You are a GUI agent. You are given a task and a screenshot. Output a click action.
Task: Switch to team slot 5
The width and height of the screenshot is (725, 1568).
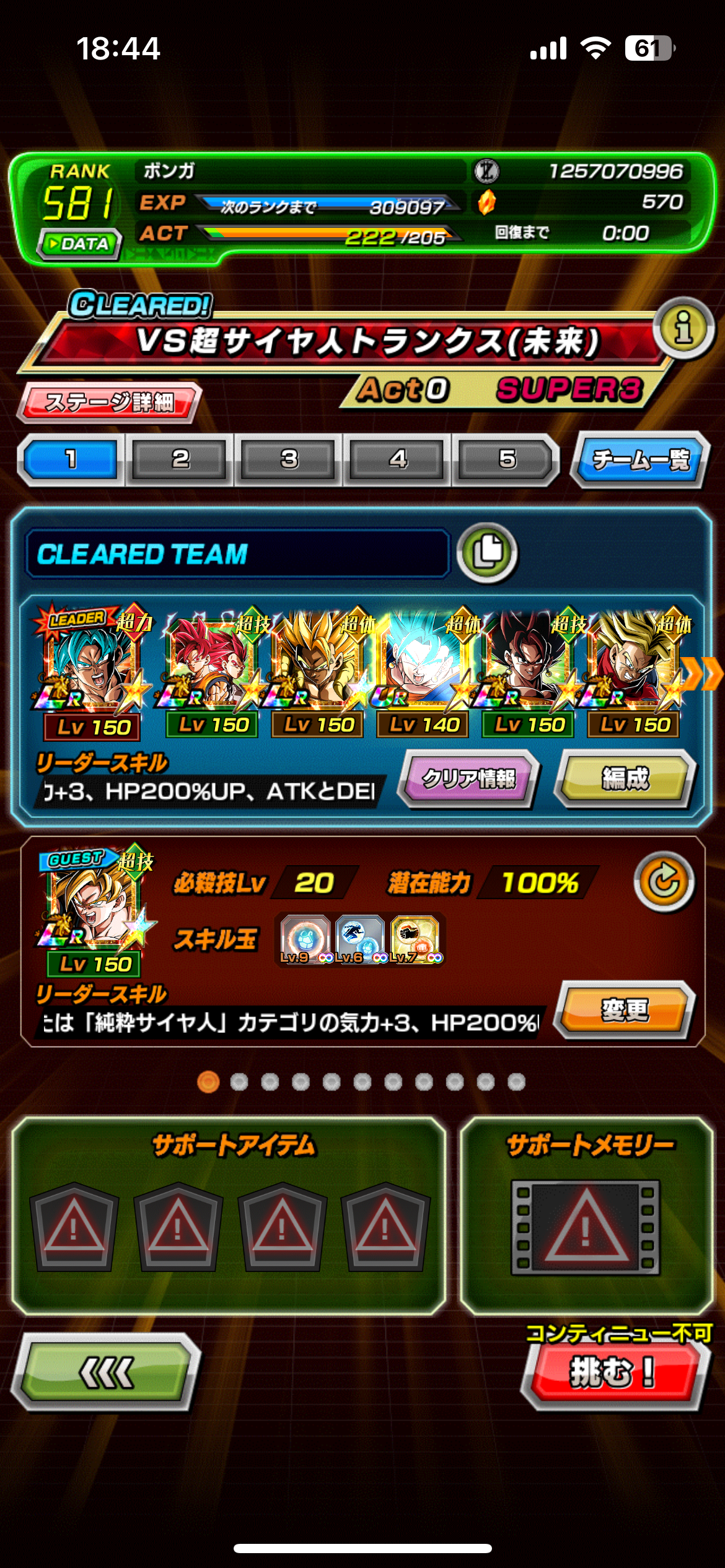507,460
